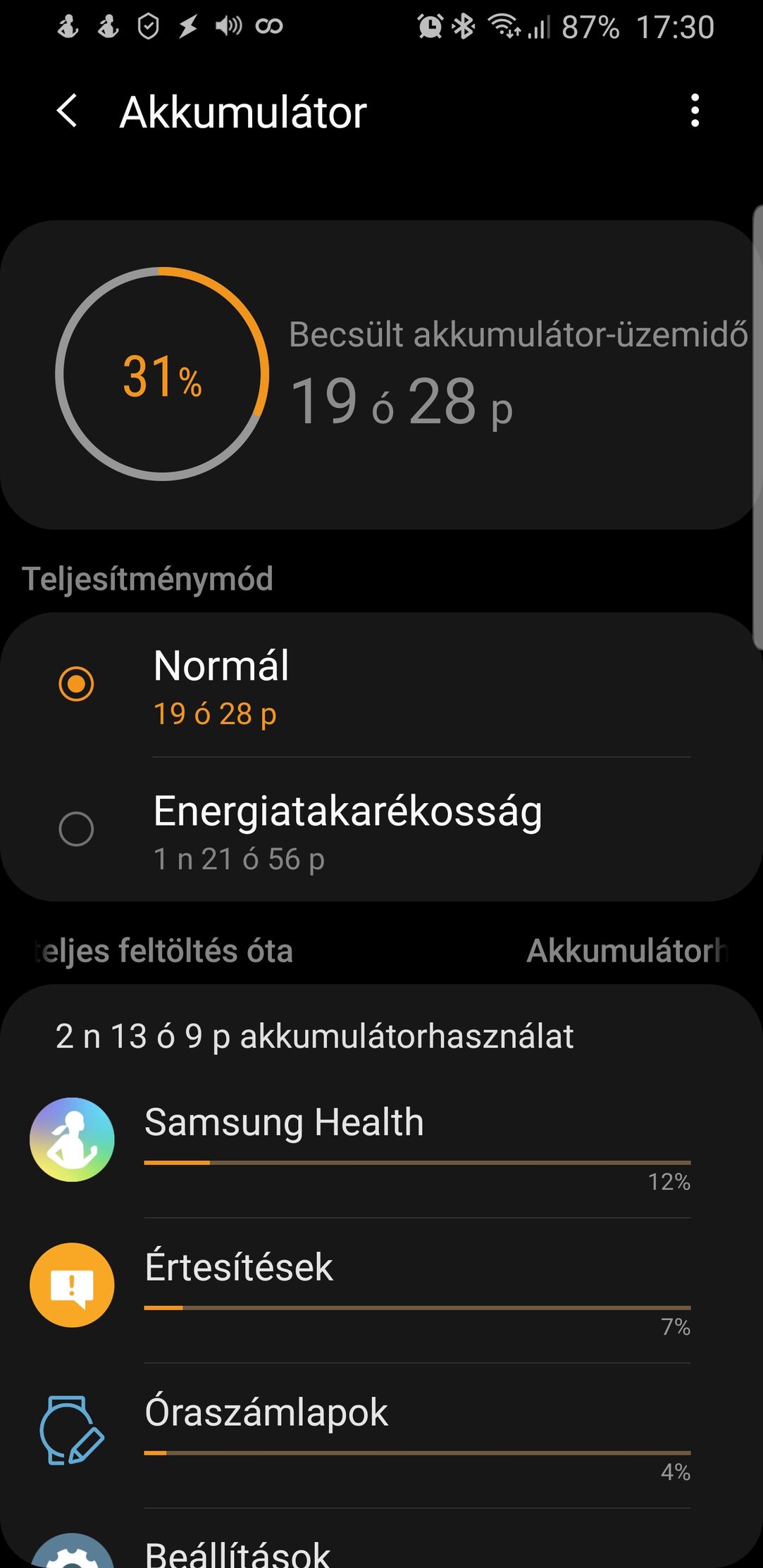View Óraszámlapok battery usage
The width and height of the screenshot is (763, 1568).
(381, 1434)
